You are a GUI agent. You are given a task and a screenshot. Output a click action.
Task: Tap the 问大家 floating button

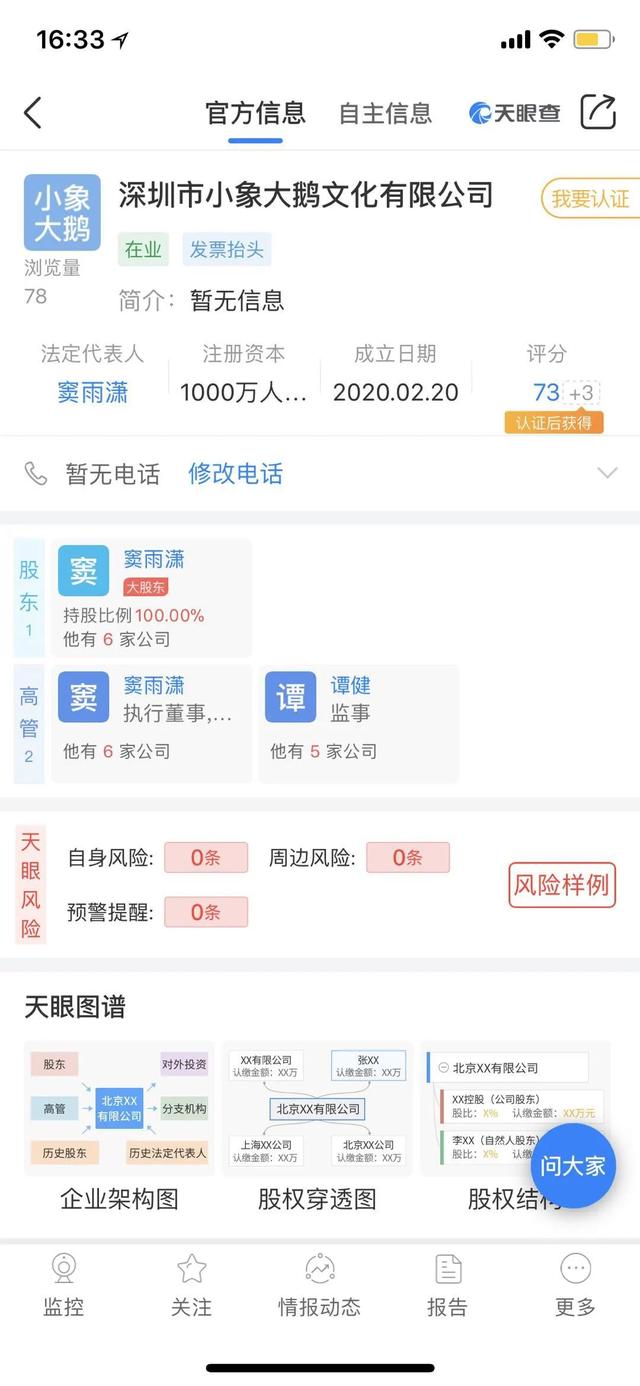pyautogui.click(x=573, y=1166)
